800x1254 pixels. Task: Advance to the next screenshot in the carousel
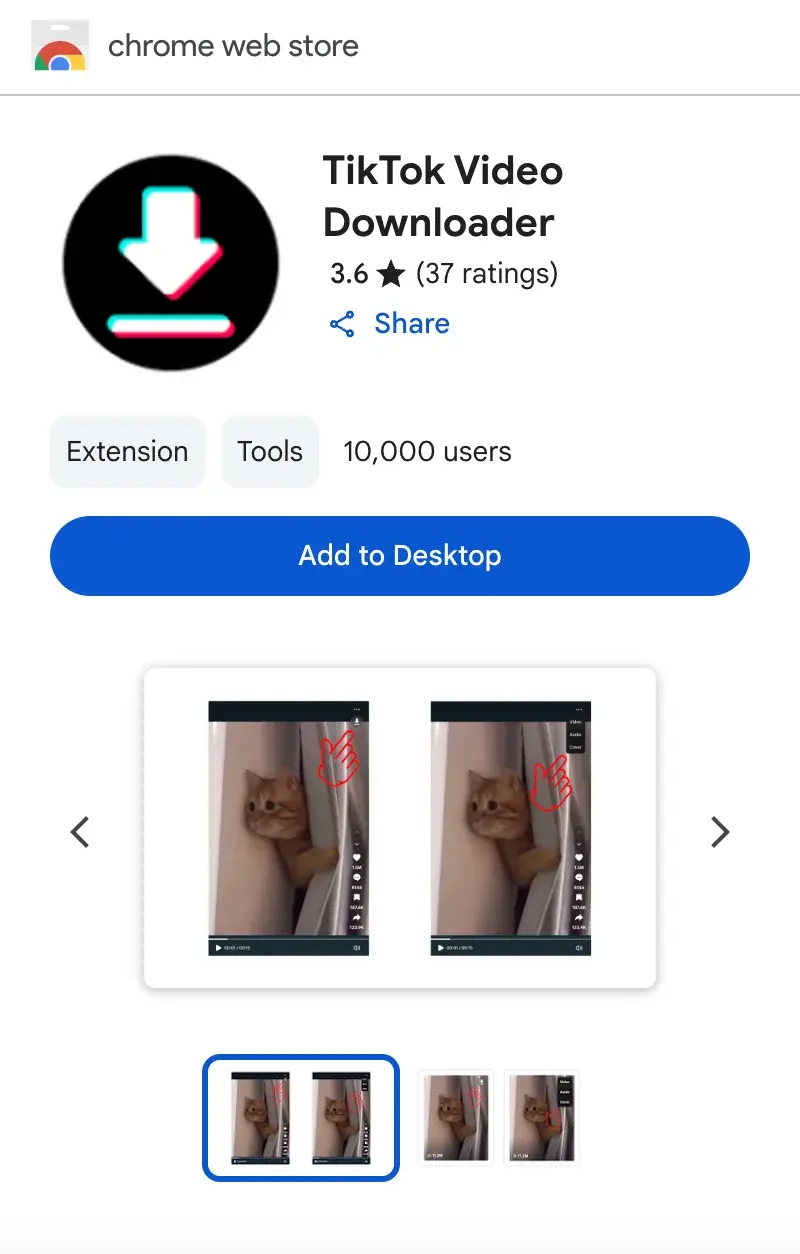point(720,831)
